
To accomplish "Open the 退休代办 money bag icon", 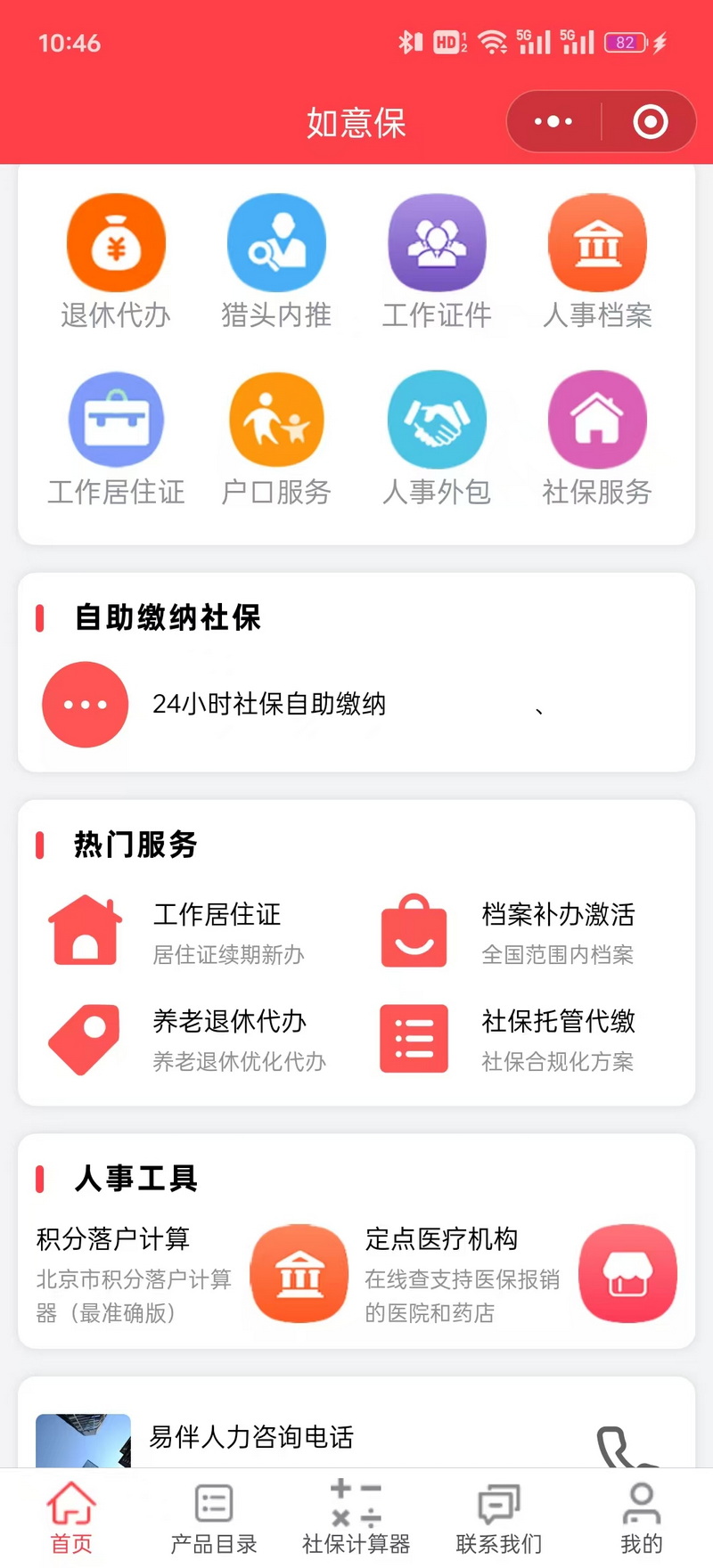I will tap(116, 242).
